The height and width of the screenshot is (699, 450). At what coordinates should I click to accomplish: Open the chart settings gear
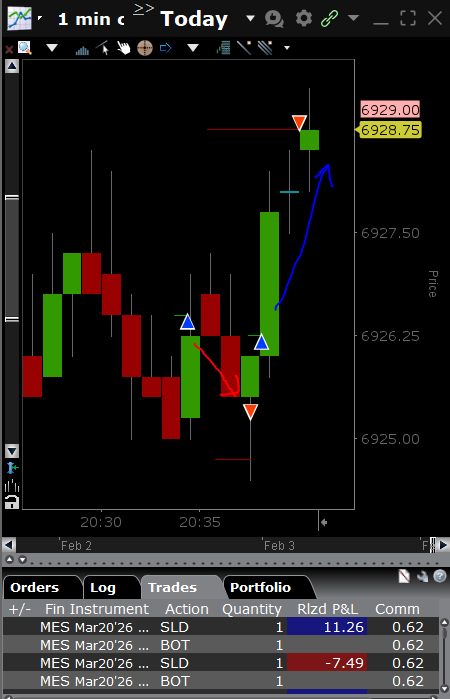point(304,19)
